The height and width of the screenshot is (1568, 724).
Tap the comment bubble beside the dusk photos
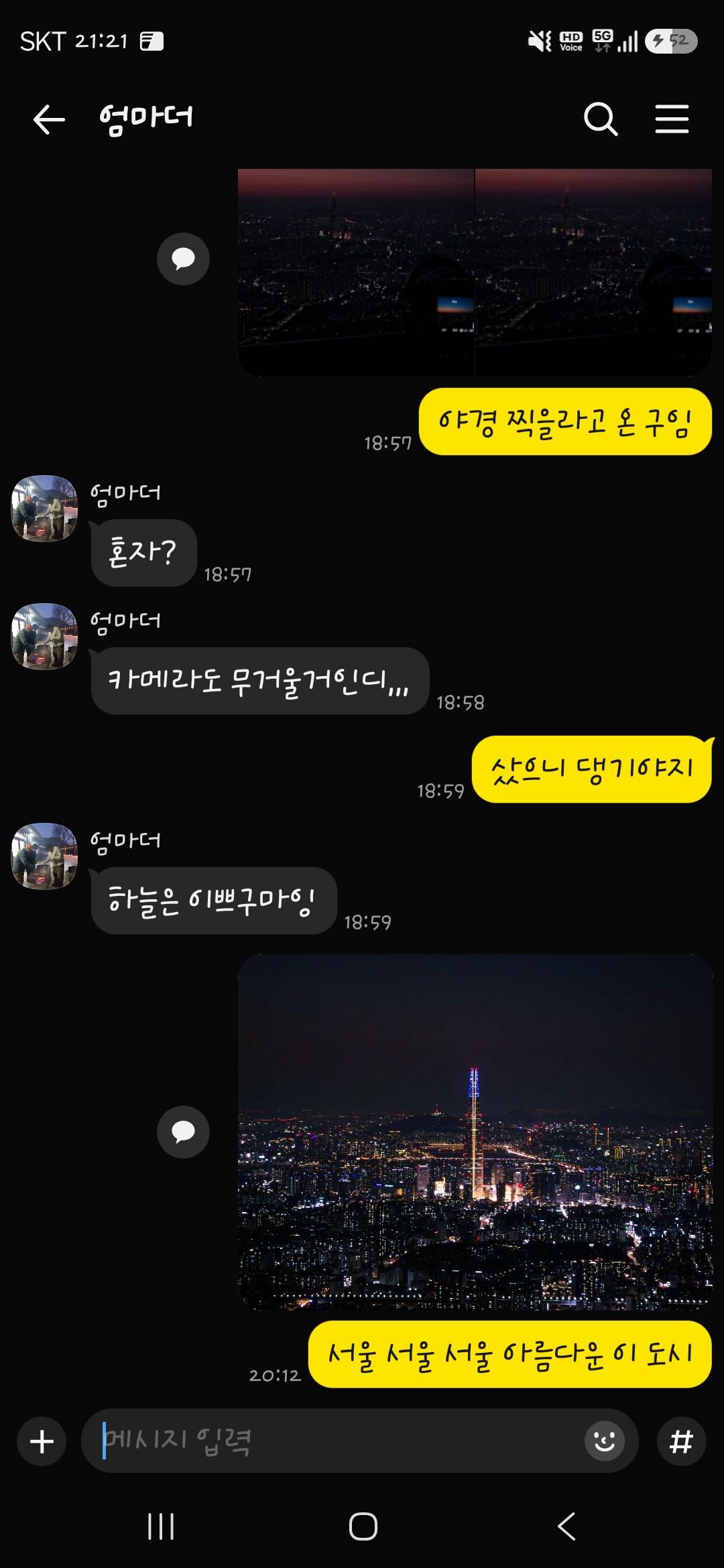[183, 259]
